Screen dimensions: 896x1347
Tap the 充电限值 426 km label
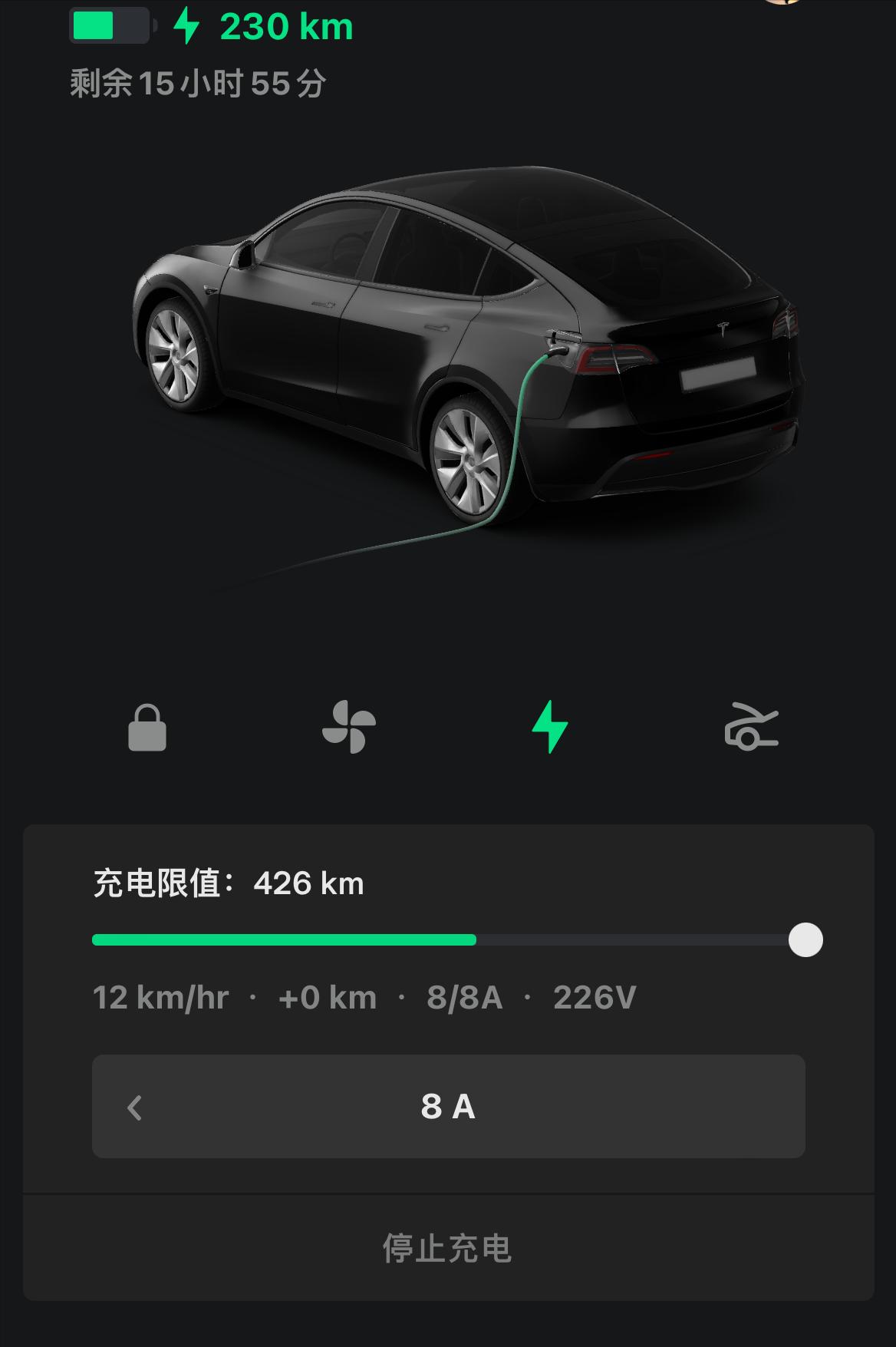[226, 883]
